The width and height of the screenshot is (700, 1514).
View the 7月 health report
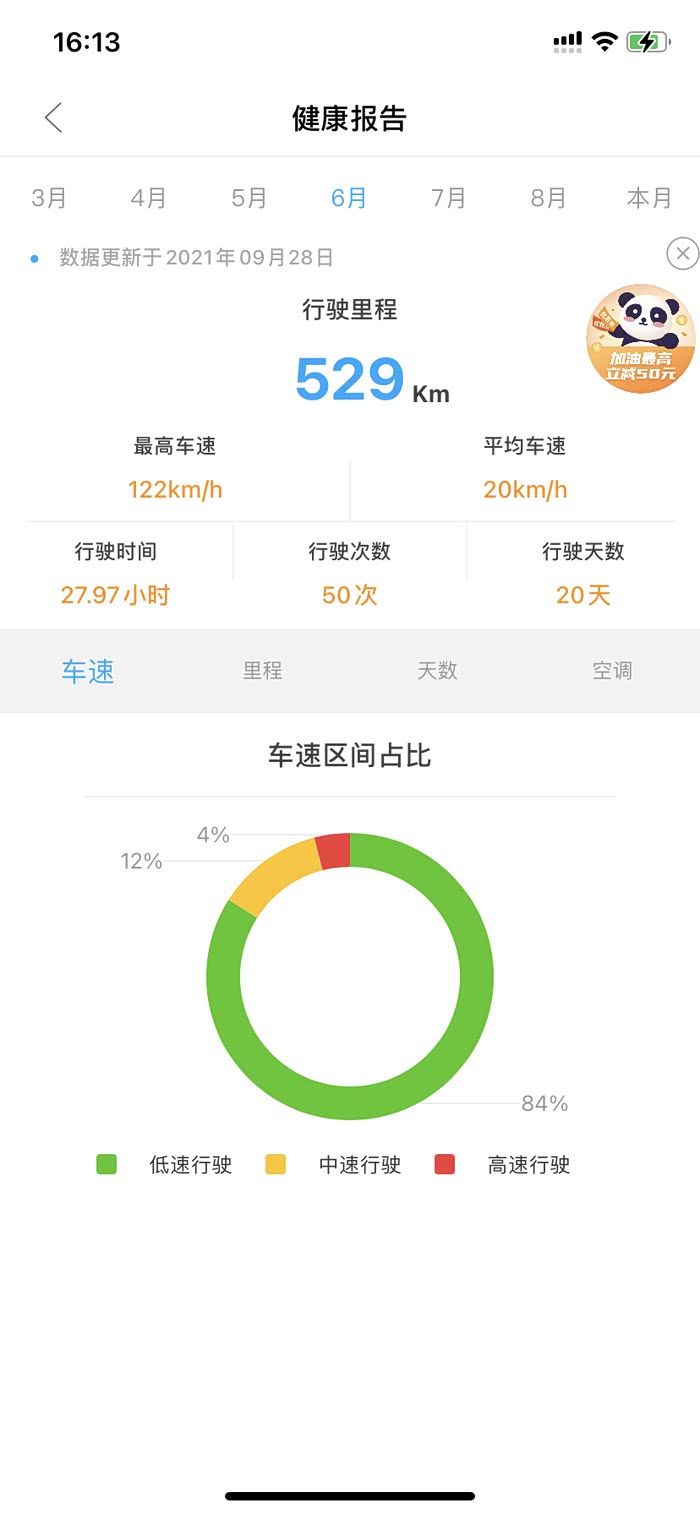pos(449,198)
